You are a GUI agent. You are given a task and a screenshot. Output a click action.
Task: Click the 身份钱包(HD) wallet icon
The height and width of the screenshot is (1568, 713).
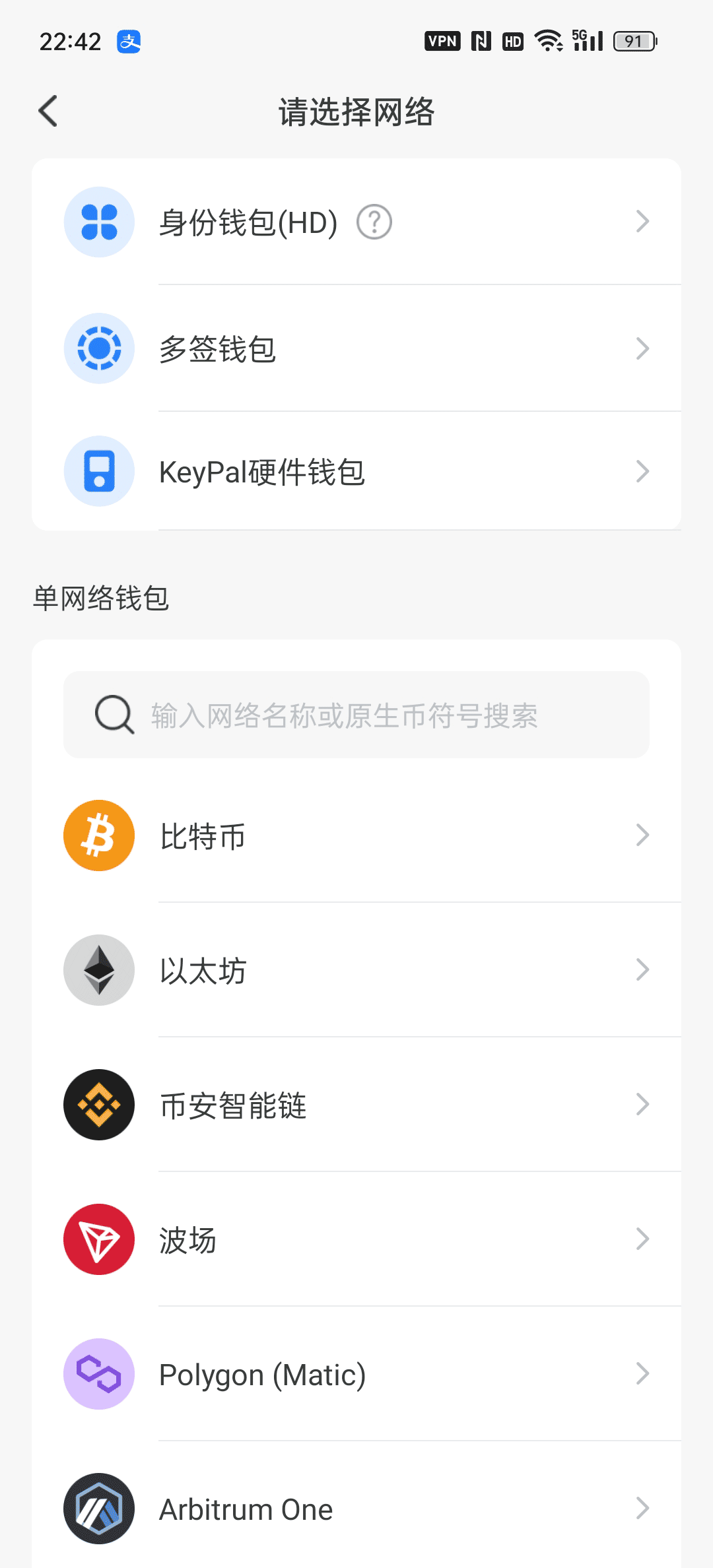pyautogui.click(x=98, y=222)
